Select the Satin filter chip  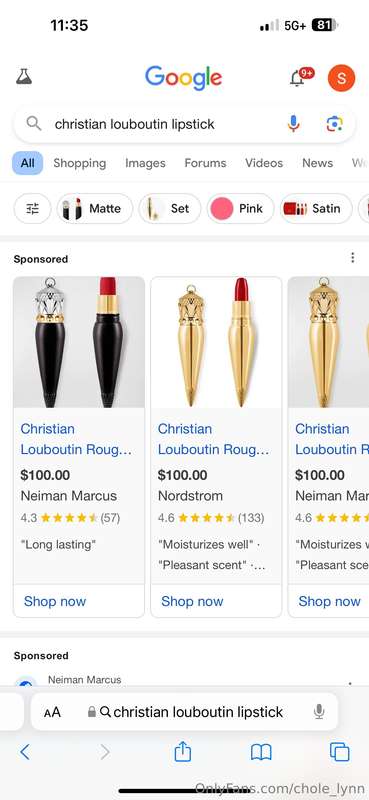[x=316, y=209]
